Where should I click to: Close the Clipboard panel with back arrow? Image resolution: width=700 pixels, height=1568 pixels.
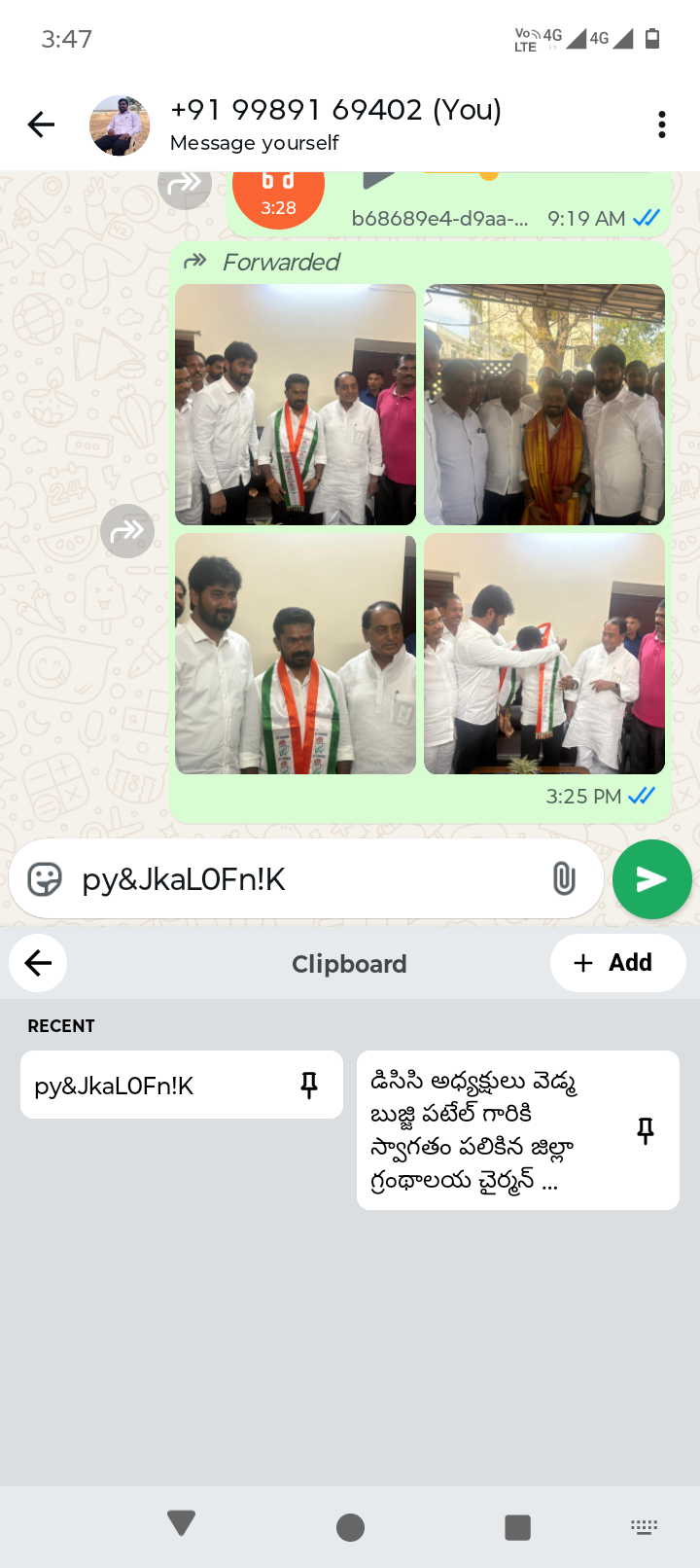38,963
